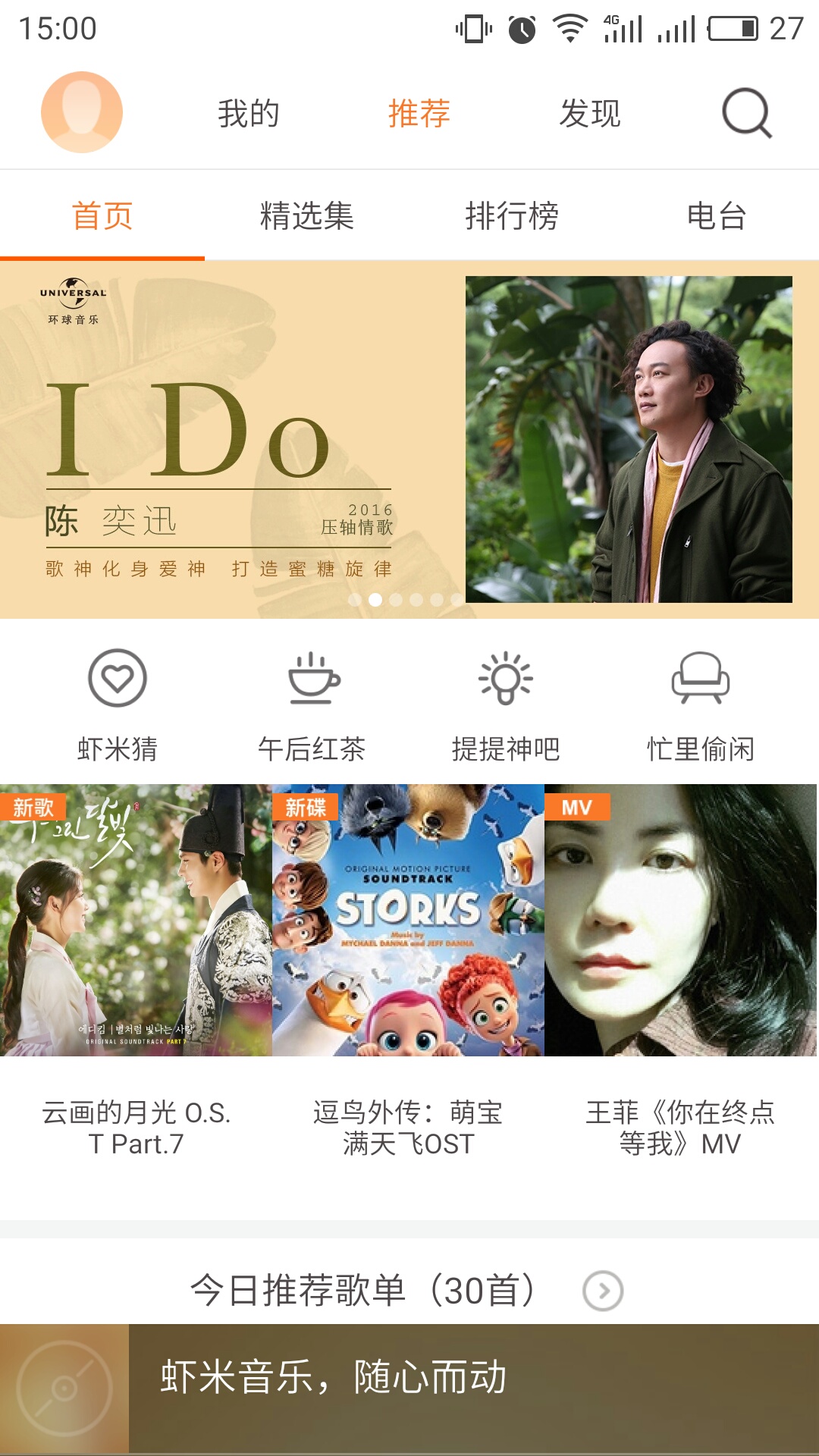Switch to the 我的 tab
The width and height of the screenshot is (819, 1456).
point(249,114)
